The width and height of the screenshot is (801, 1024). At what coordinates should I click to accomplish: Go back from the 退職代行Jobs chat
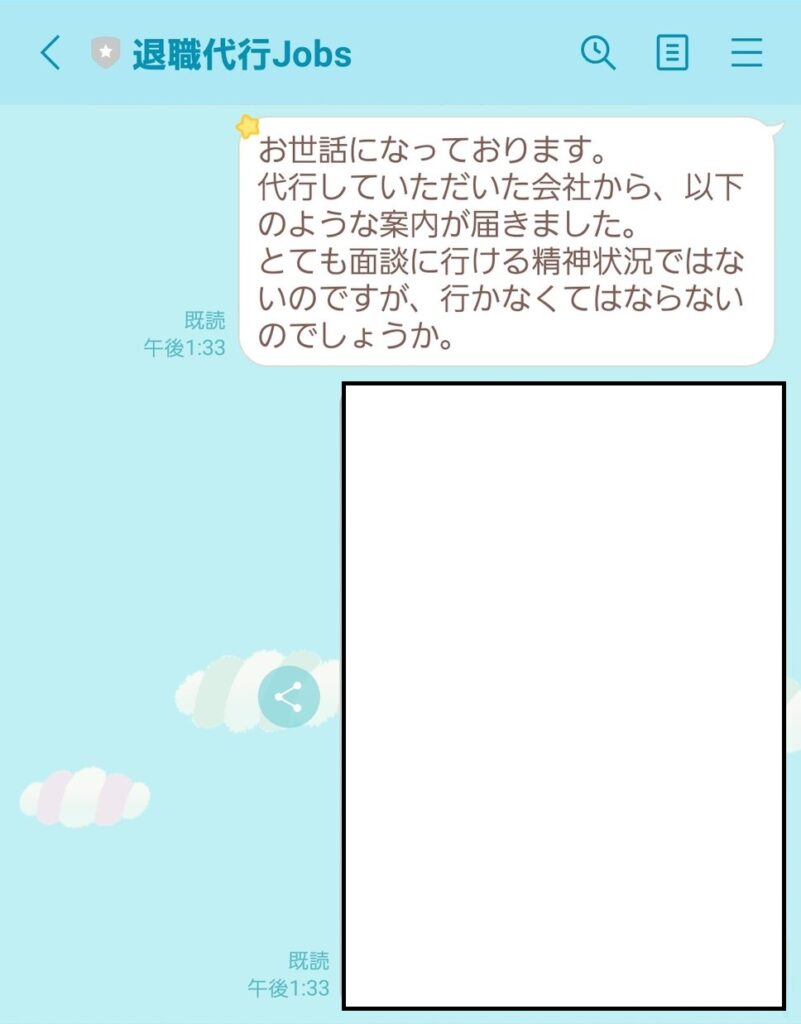click(x=50, y=53)
